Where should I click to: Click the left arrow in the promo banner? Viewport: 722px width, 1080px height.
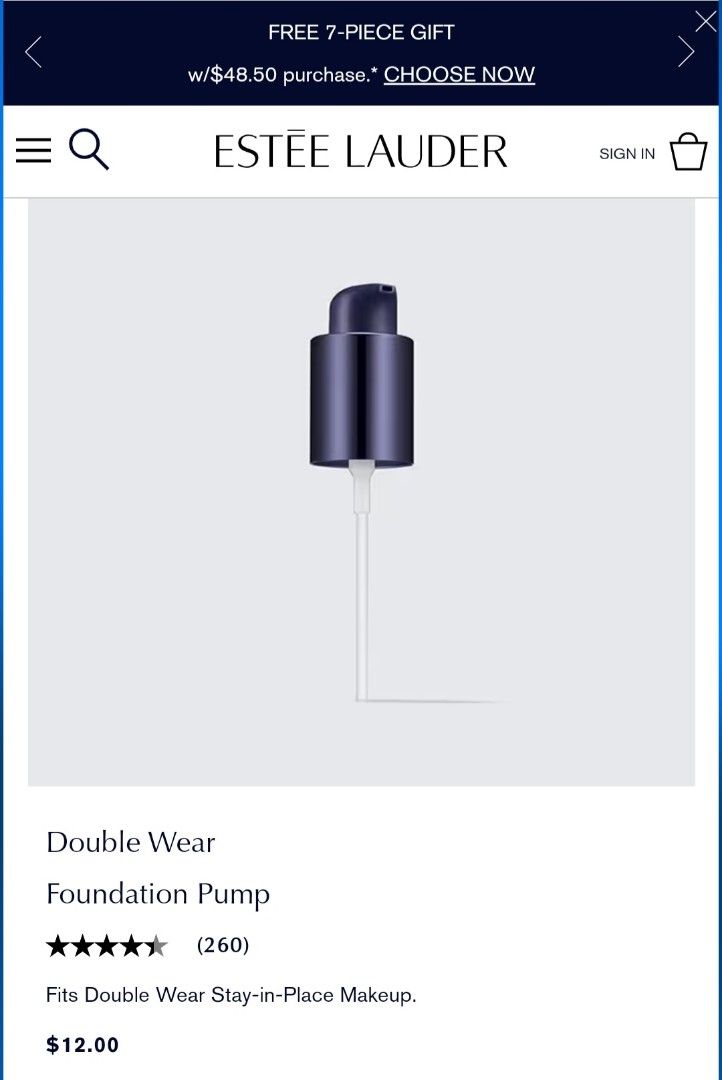[x=33, y=51]
